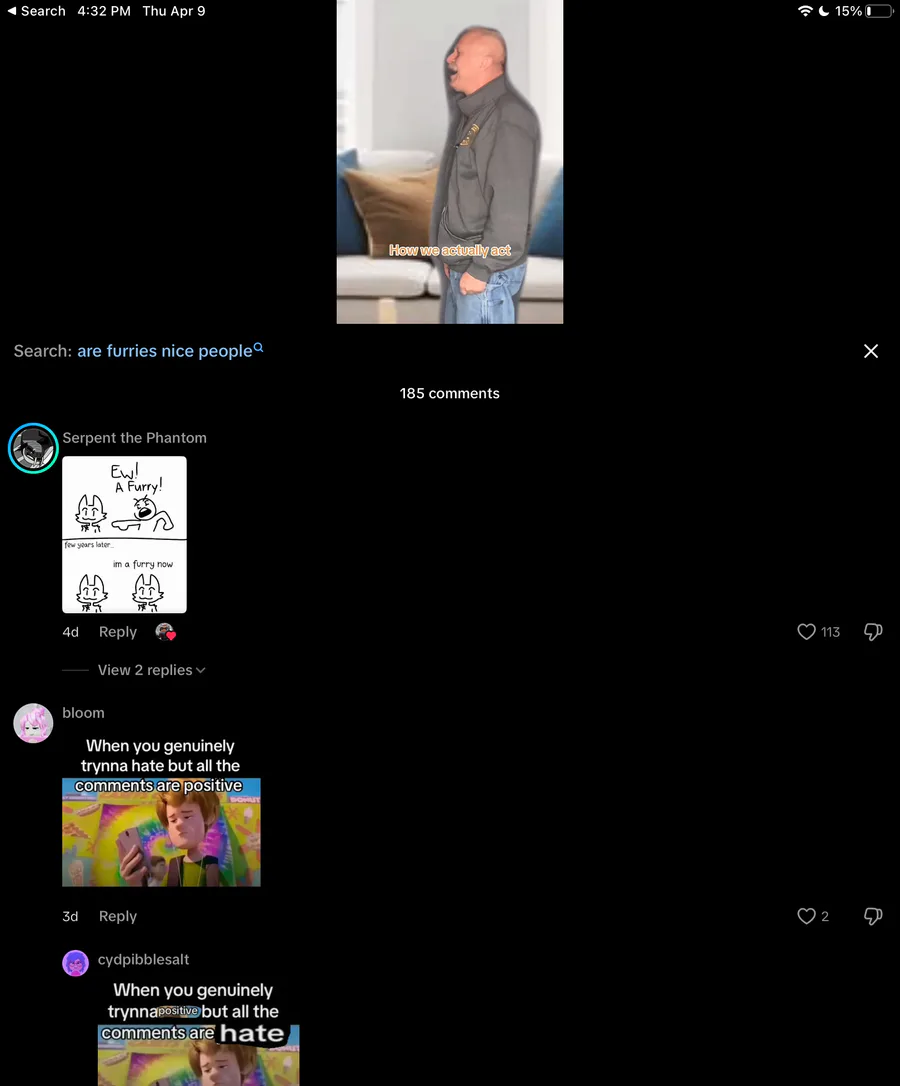This screenshot has width=900, height=1086.
Task: Open Serpent the Phantom's profile picture
Action: click(x=33, y=448)
